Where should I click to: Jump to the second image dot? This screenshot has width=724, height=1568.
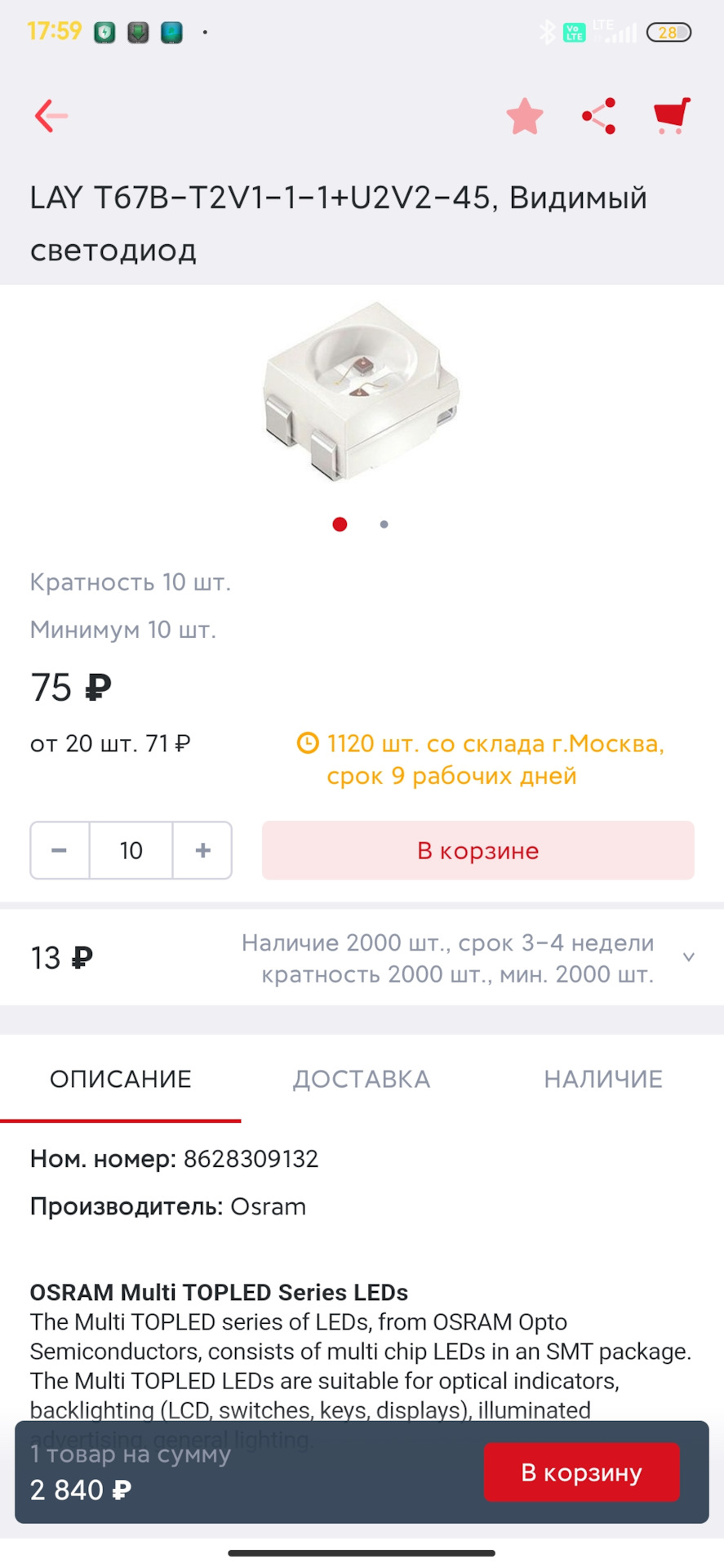(384, 524)
